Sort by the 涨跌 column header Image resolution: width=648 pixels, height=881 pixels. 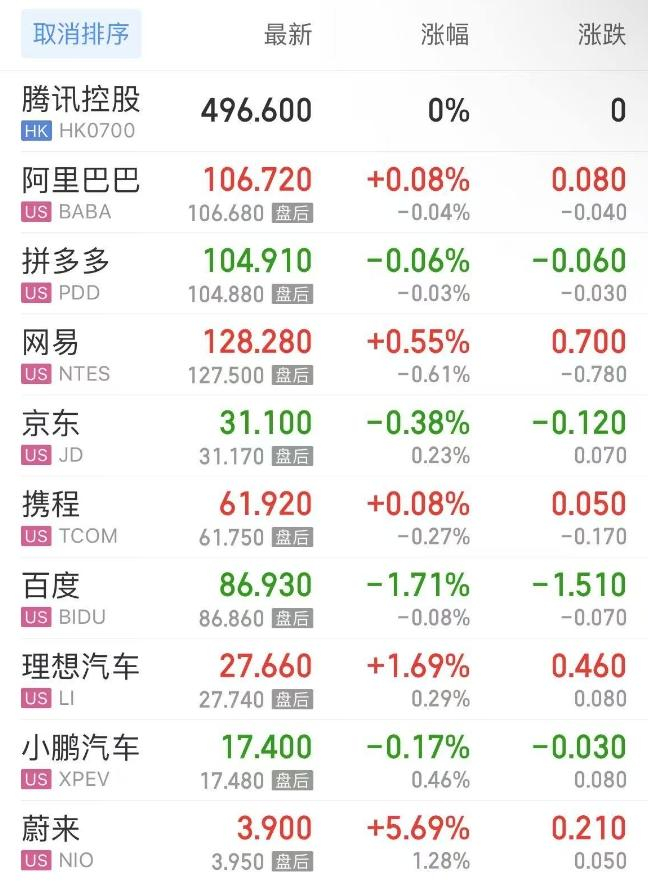602,35
